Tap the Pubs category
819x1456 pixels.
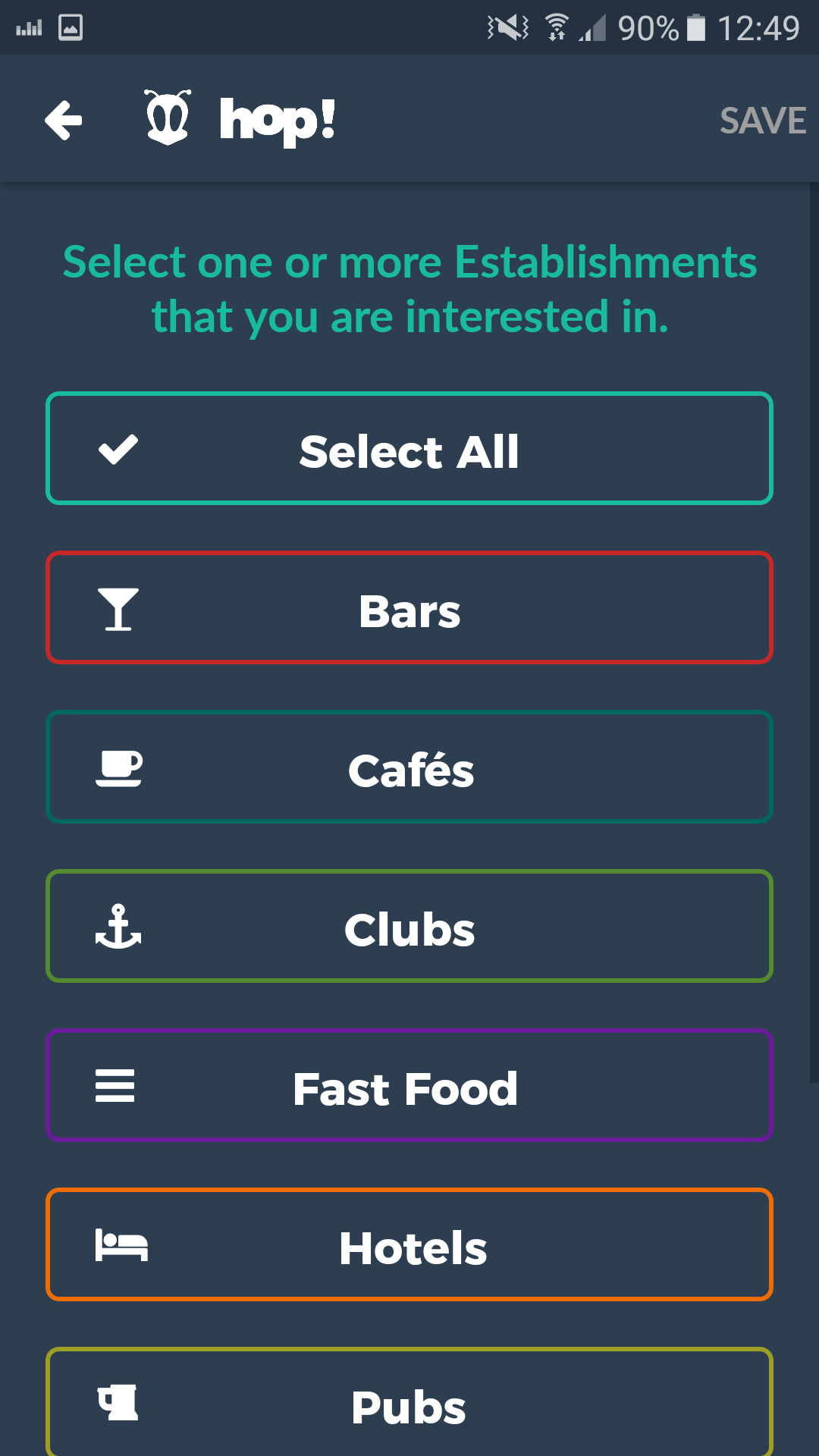[409, 1403]
